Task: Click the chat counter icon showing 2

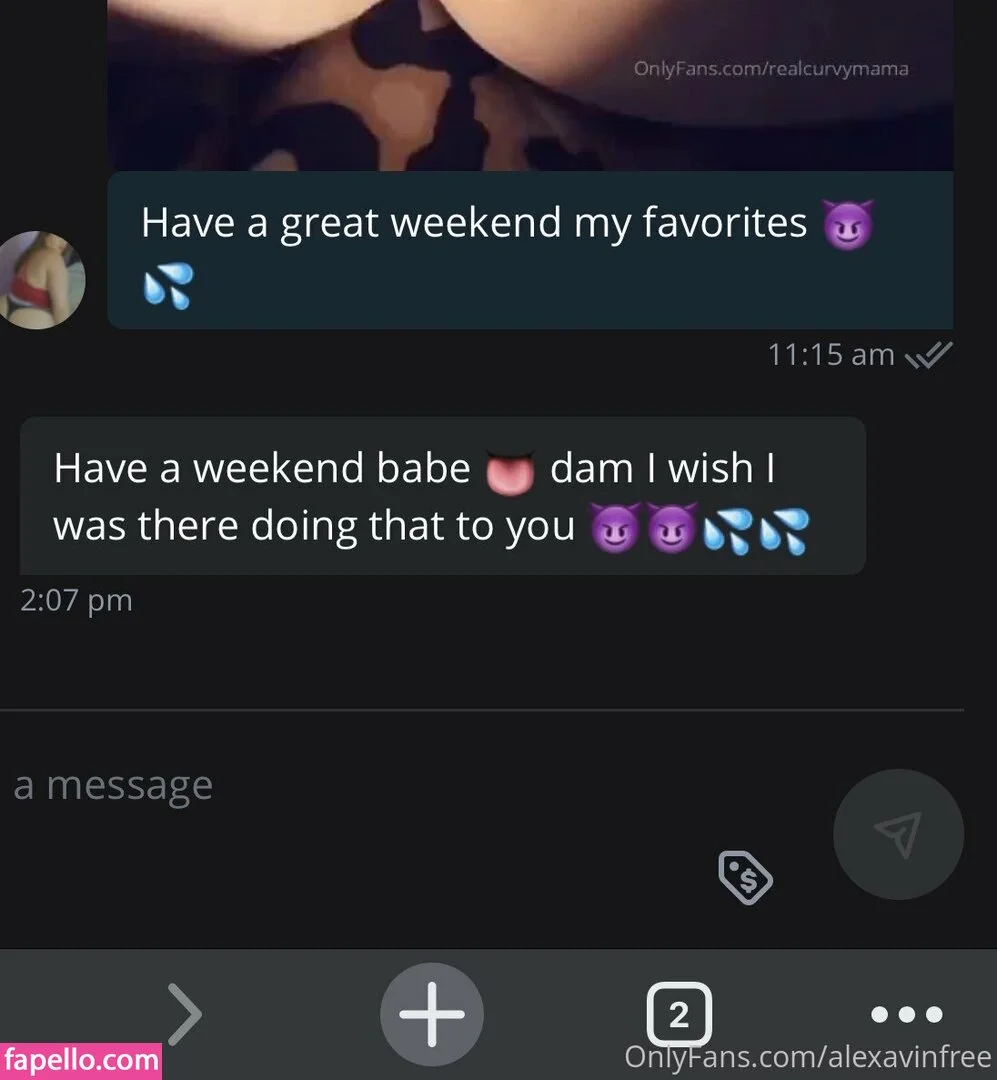Action: click(x=679, y=1013)
